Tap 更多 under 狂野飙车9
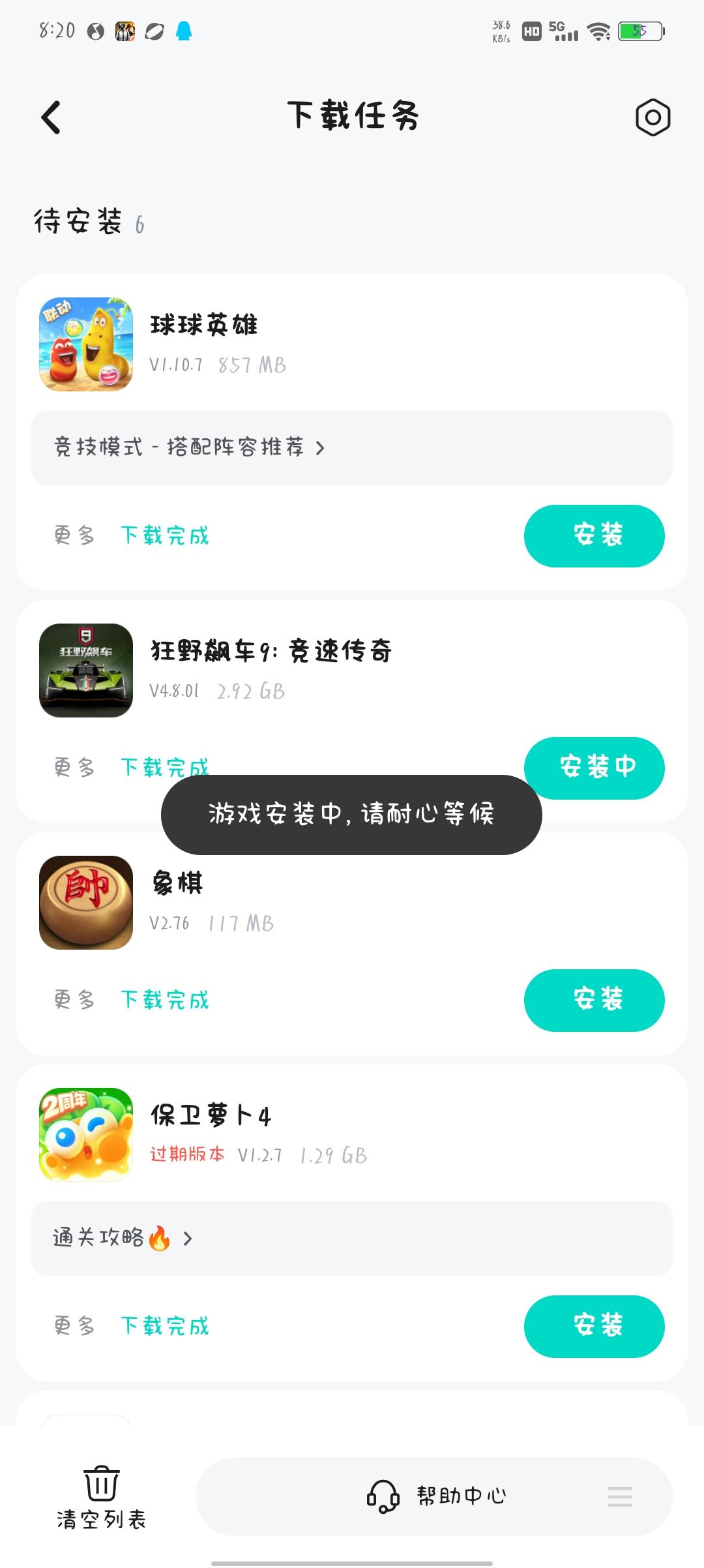Image resolution: width=704 pixels, height=1568 pixels. (74, 768)
